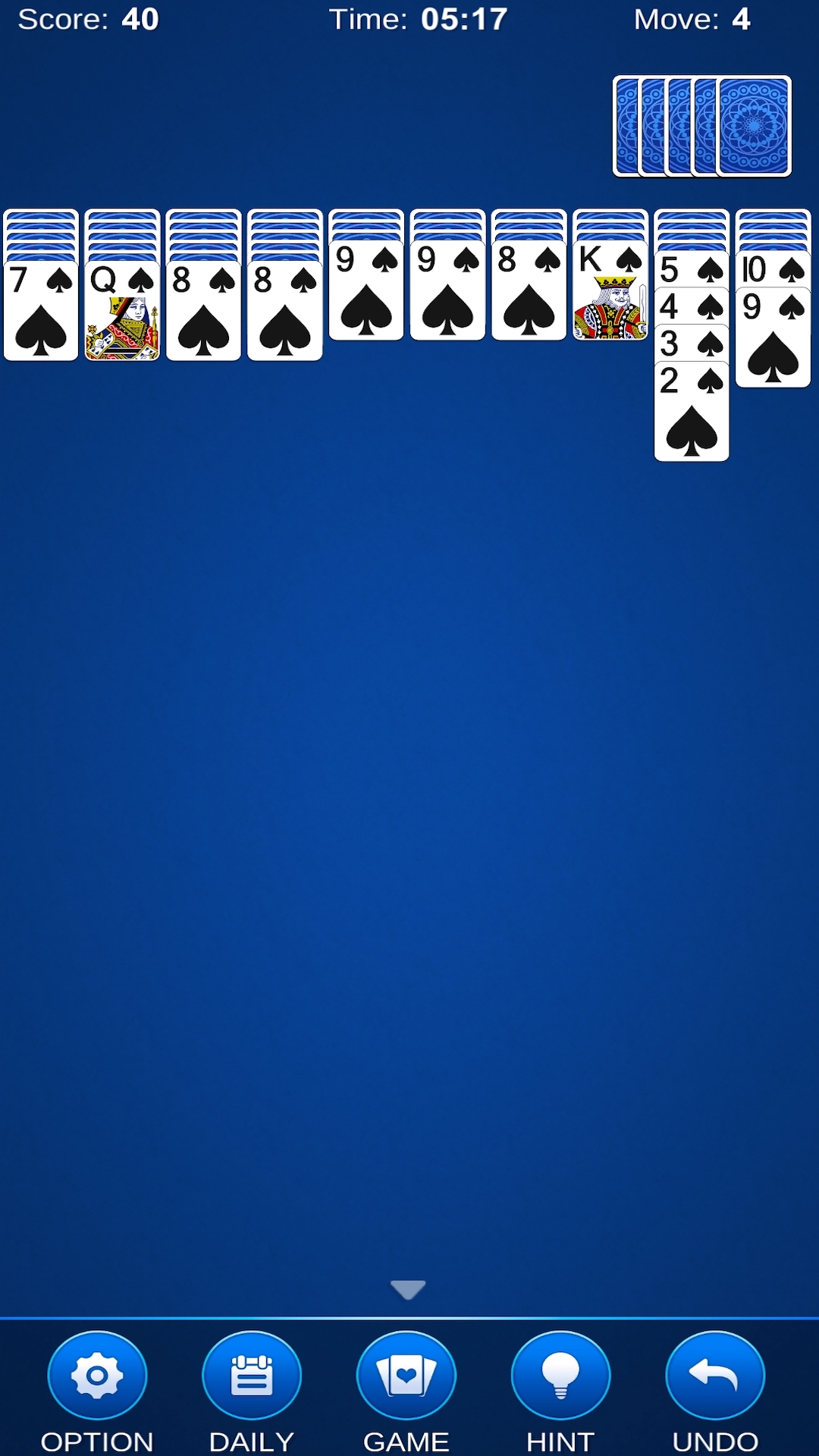Click the UNDO label
This screenshot has height=1456, width=819.
(x=716, y=1439)
